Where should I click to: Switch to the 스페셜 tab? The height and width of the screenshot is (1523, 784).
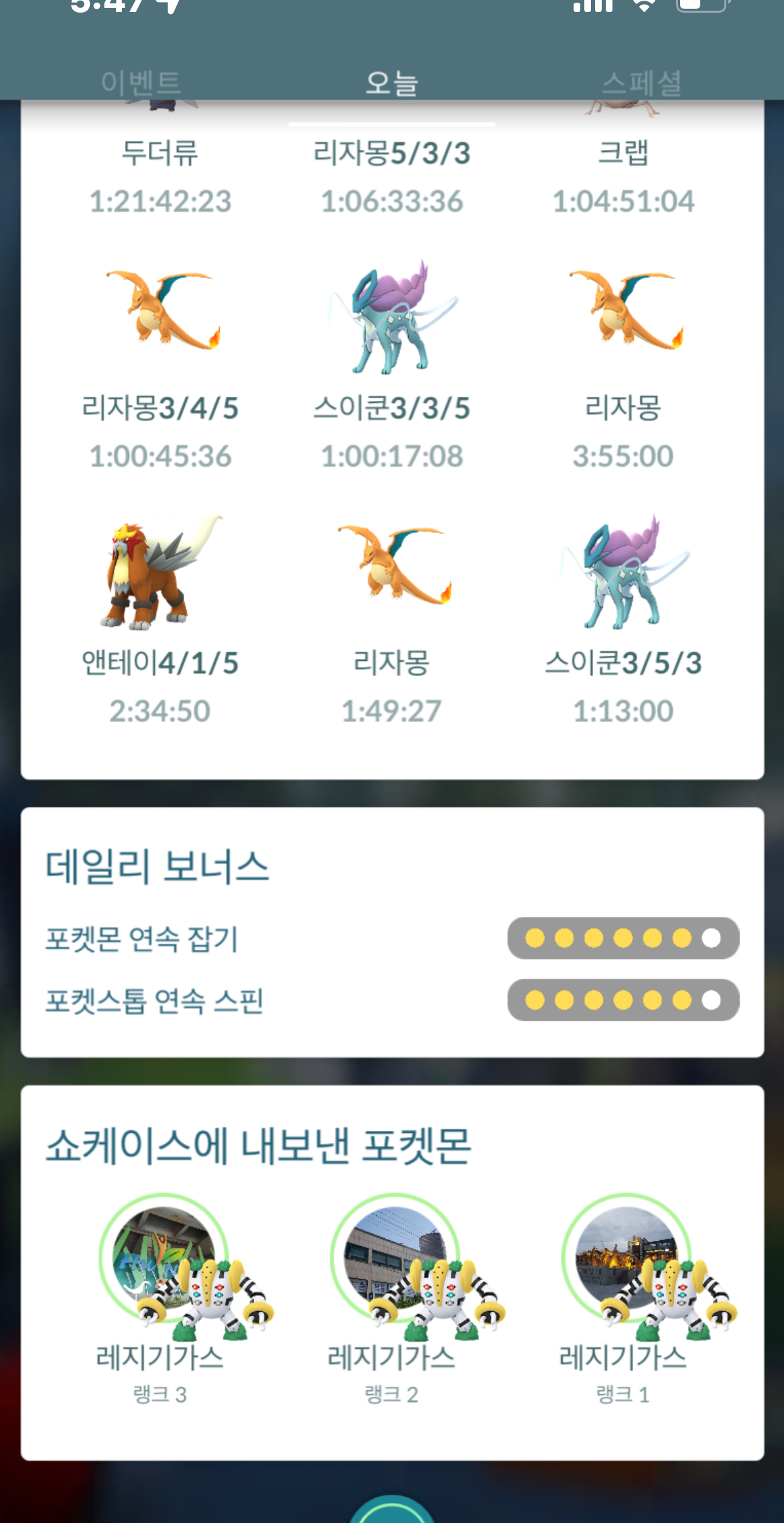pos(641,82)
